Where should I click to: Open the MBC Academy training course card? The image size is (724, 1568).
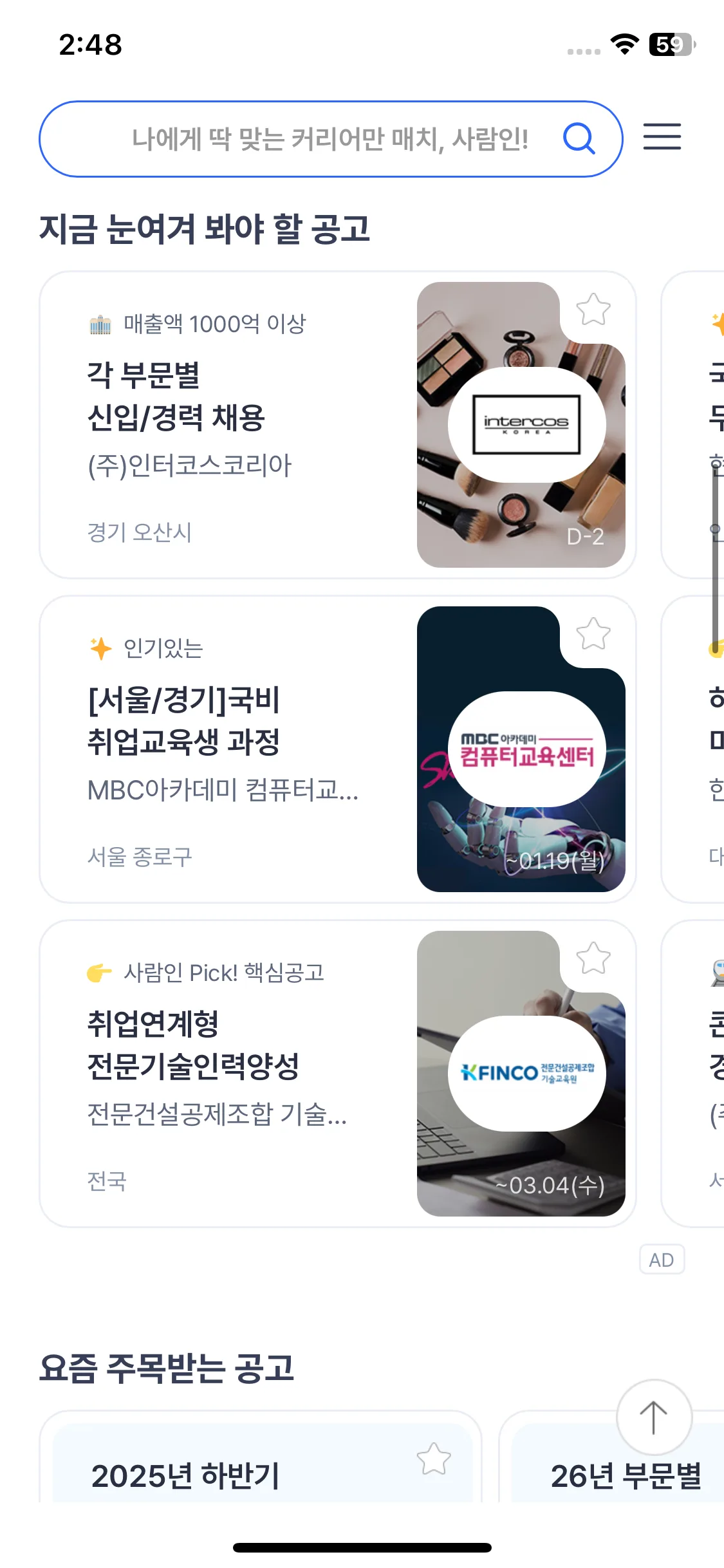click(245, 749)
